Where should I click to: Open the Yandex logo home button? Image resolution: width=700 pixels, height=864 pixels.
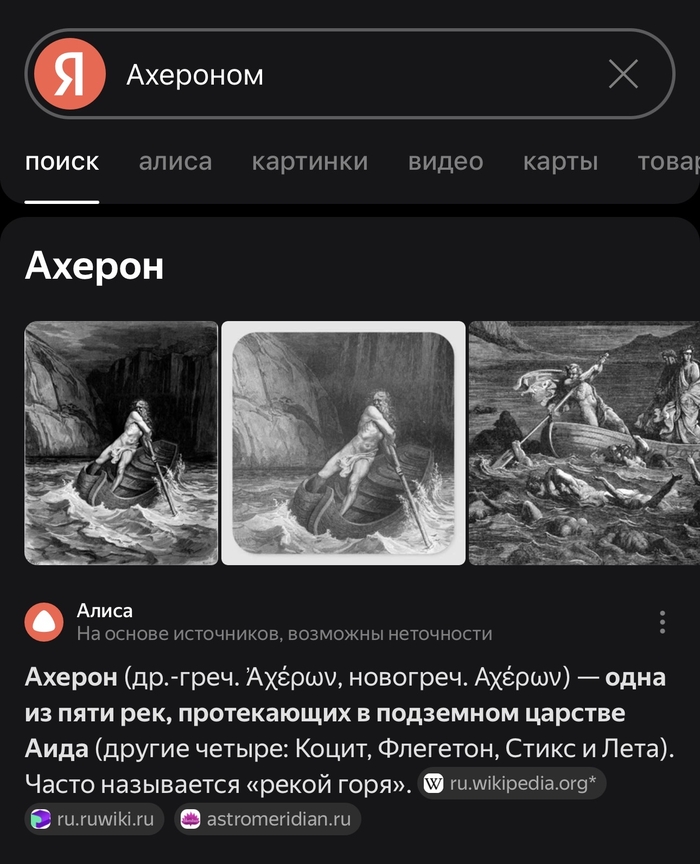coord(69,75)
